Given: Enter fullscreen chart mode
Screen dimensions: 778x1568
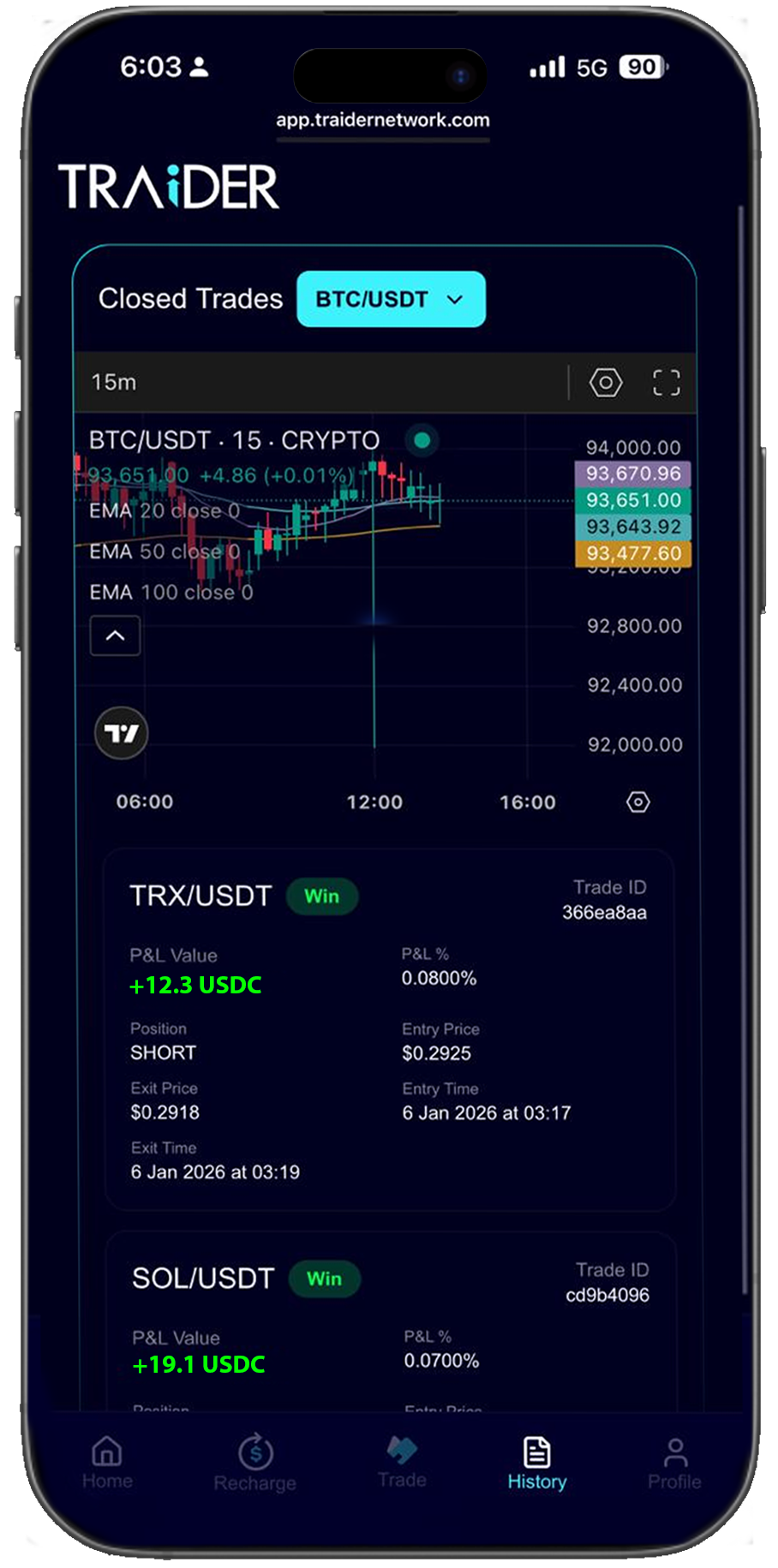Looking at the screenshot, I should click(x=667, y=383).
